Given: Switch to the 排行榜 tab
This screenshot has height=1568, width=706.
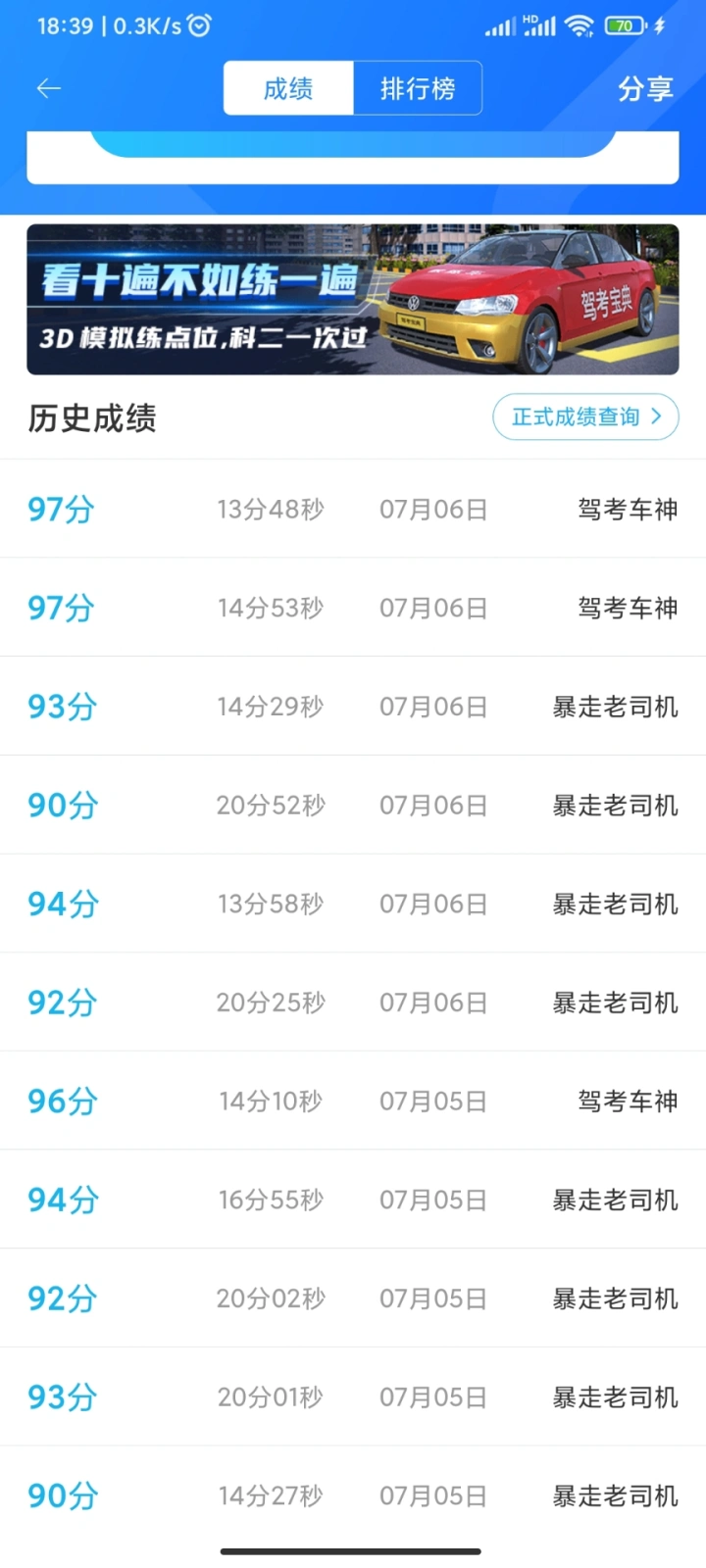Looking at the screenshot, I should [x=418, y=88].
